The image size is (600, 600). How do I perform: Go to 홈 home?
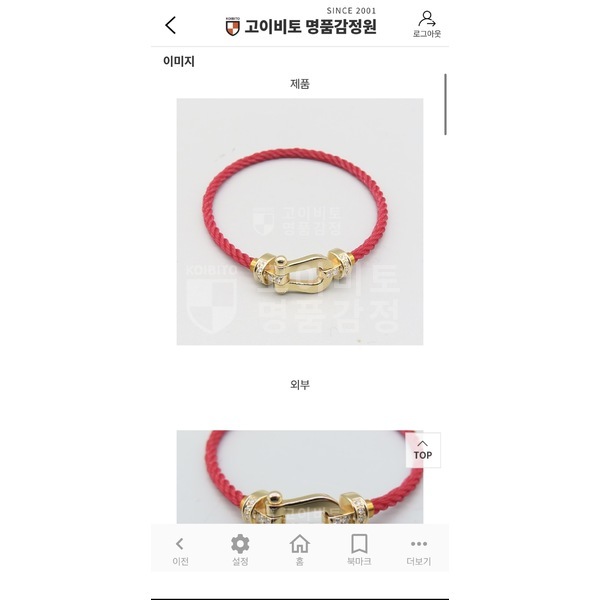pos(299,549)
